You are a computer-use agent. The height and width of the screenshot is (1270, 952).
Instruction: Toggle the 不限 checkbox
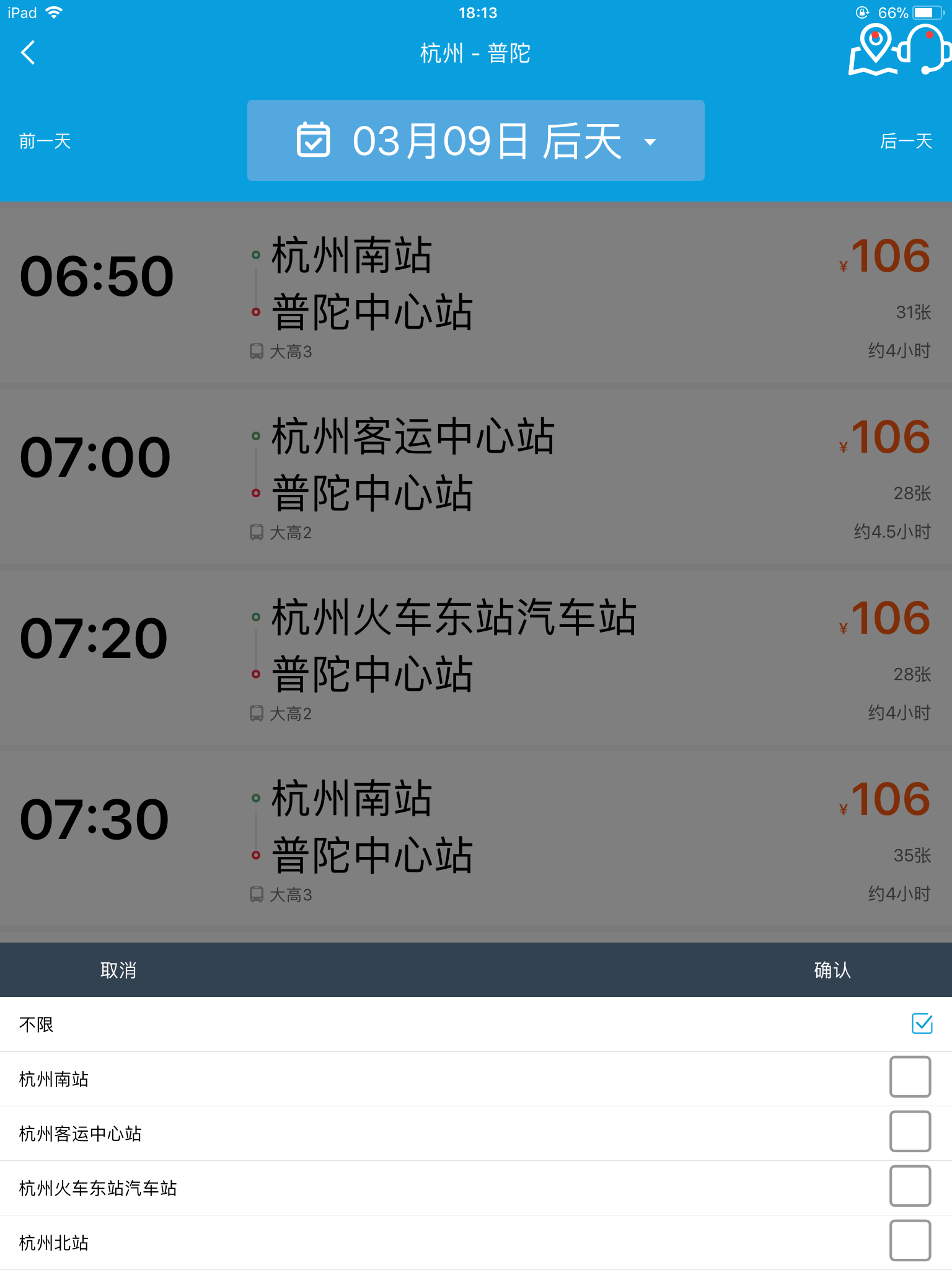922,1024
